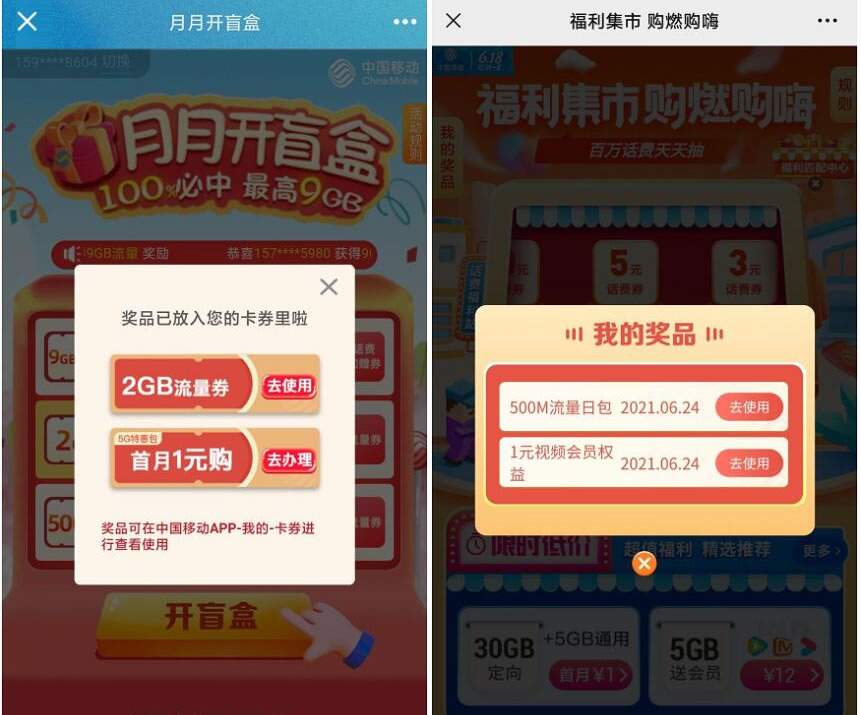This screenshot has height=715, width=861.
Task: Close the 月月开盲盒 page
Action: [27, 21]
